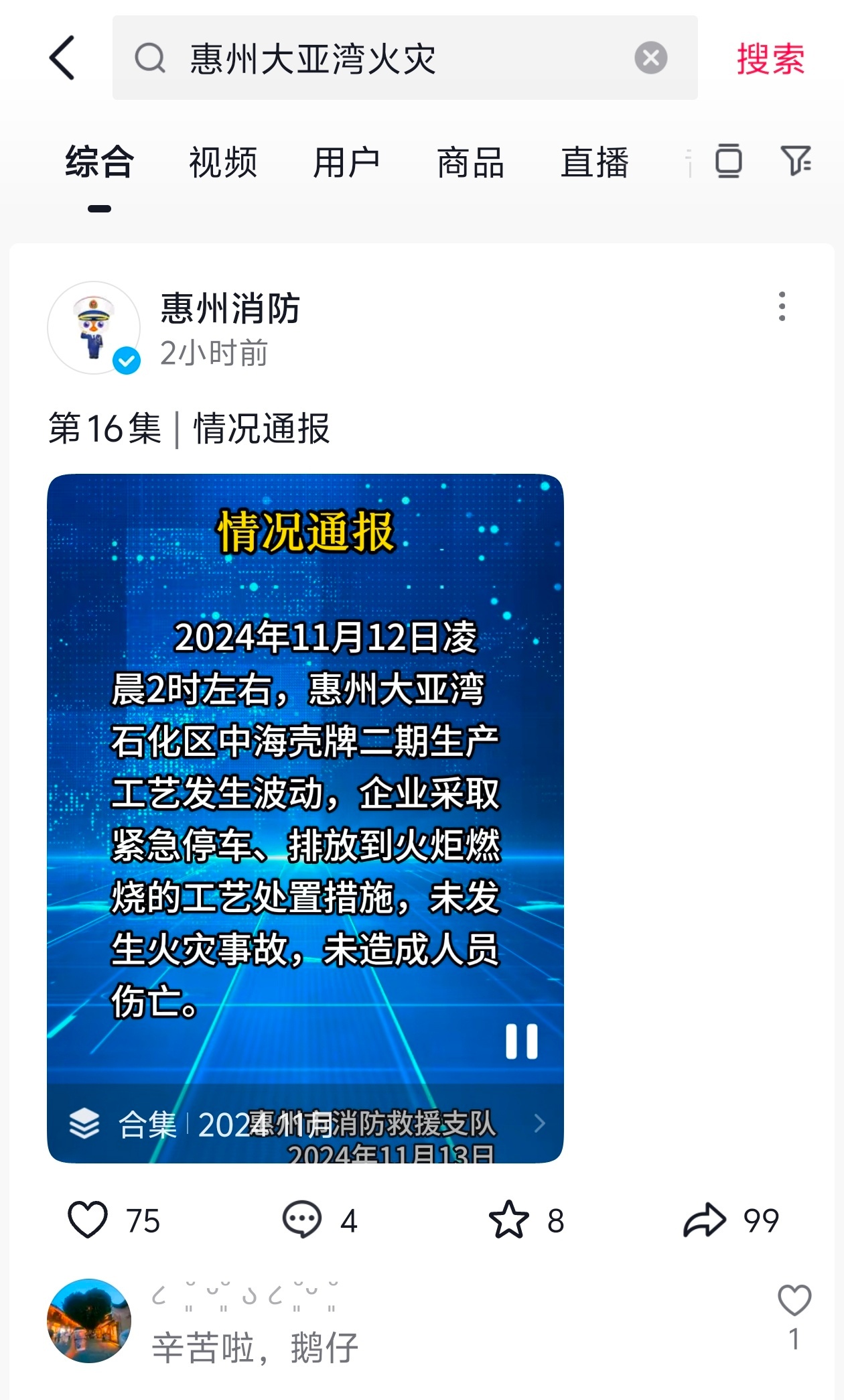Switch to the 直播 tab
Screen dimensions: 844x1400
[594, 162]
